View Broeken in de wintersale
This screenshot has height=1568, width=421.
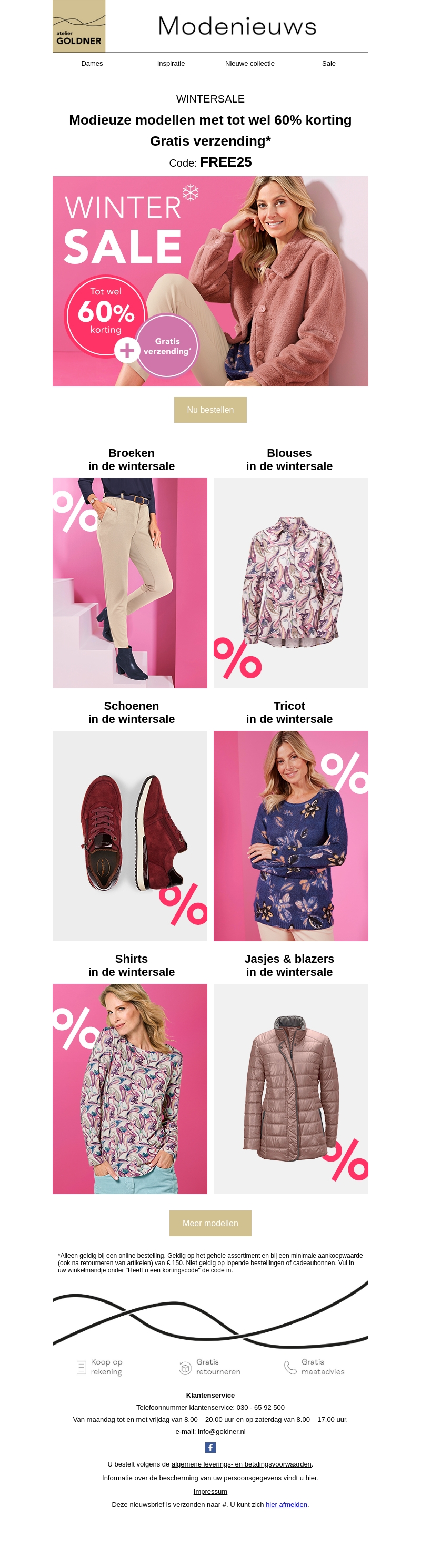[130, 583]
